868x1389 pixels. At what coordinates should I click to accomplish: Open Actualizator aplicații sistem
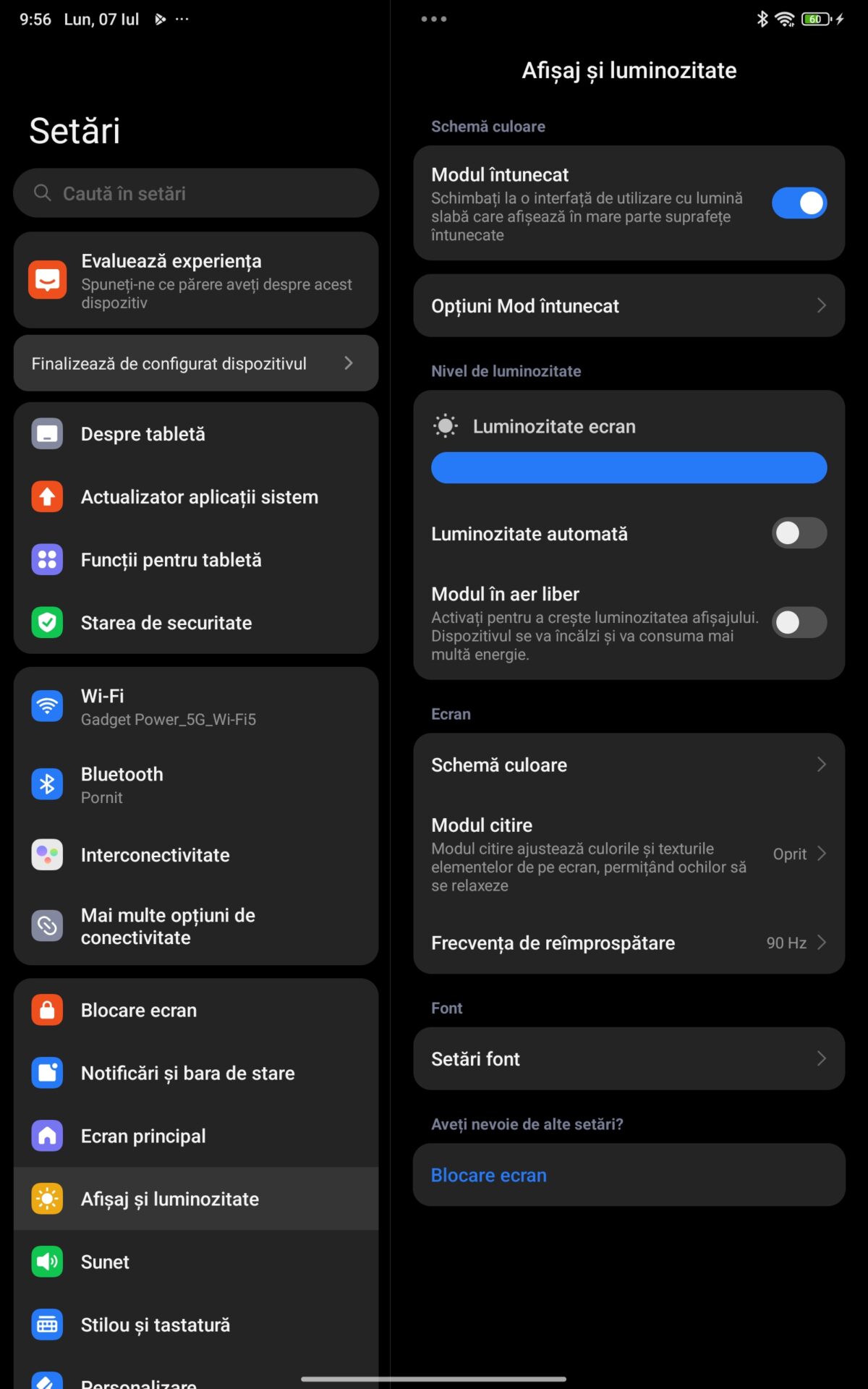tap(195, 497)
